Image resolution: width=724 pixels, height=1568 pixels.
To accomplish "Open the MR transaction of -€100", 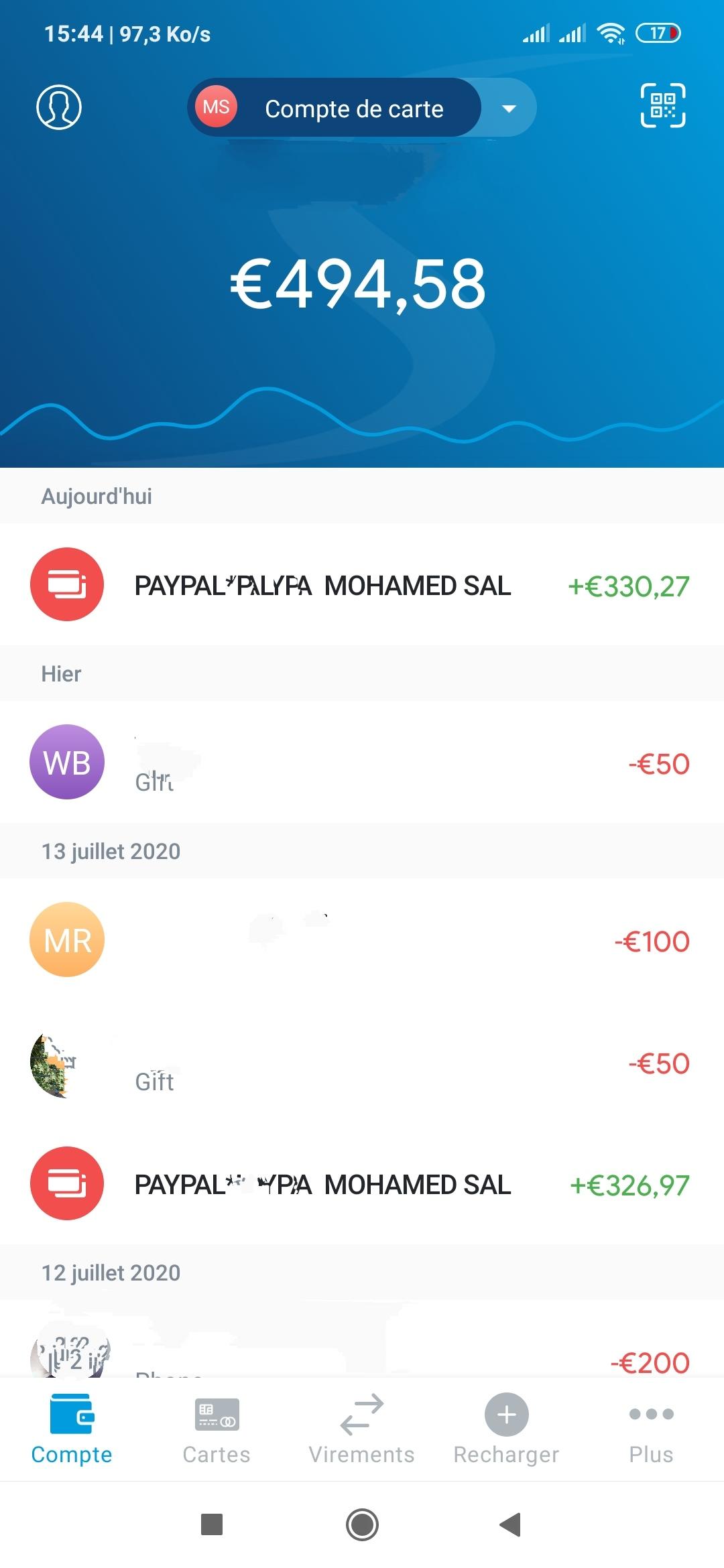I will click(362, 940).
